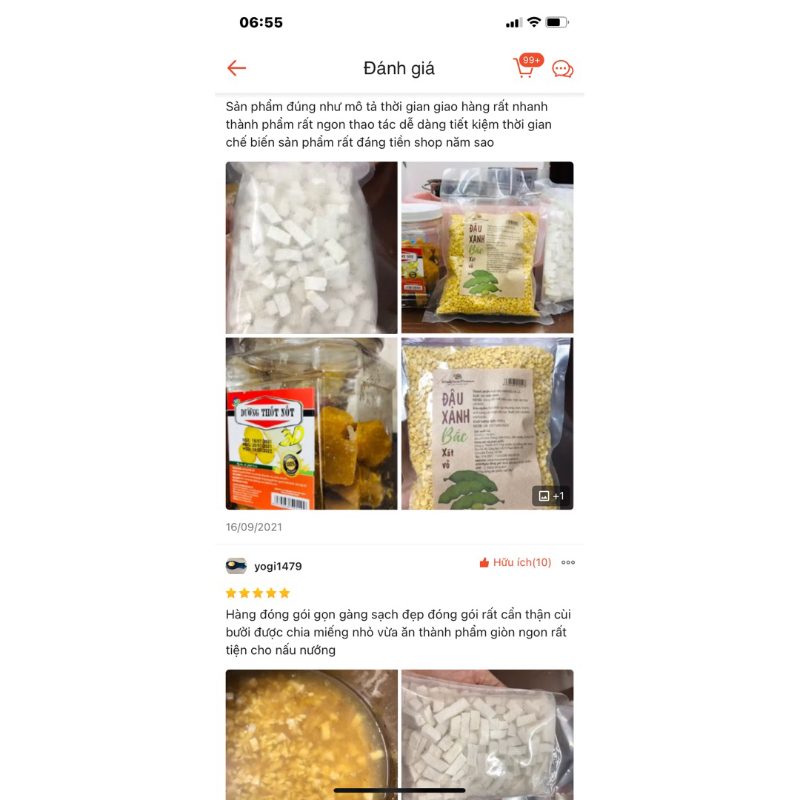Mark yogi1479's review as Hữu ích
800x800 pixels.
click(x=515, y=563)
